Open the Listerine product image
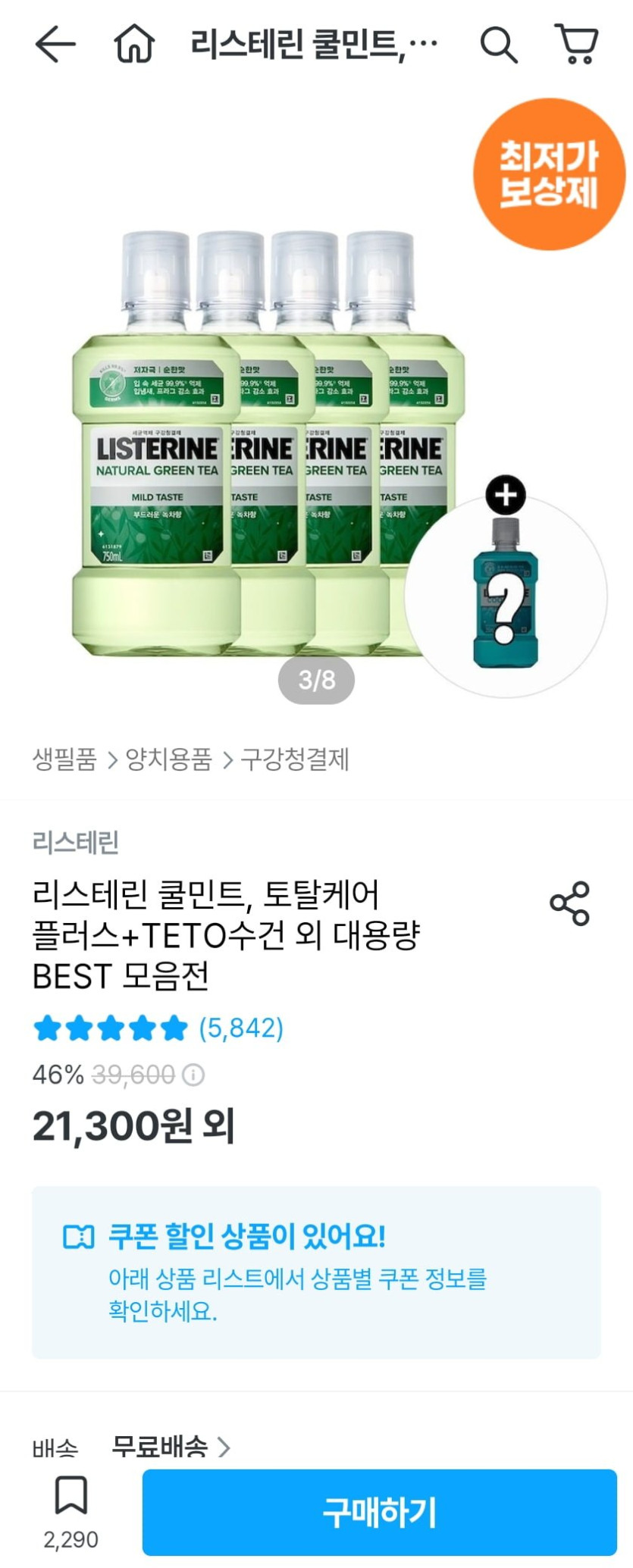 (269, 443)
